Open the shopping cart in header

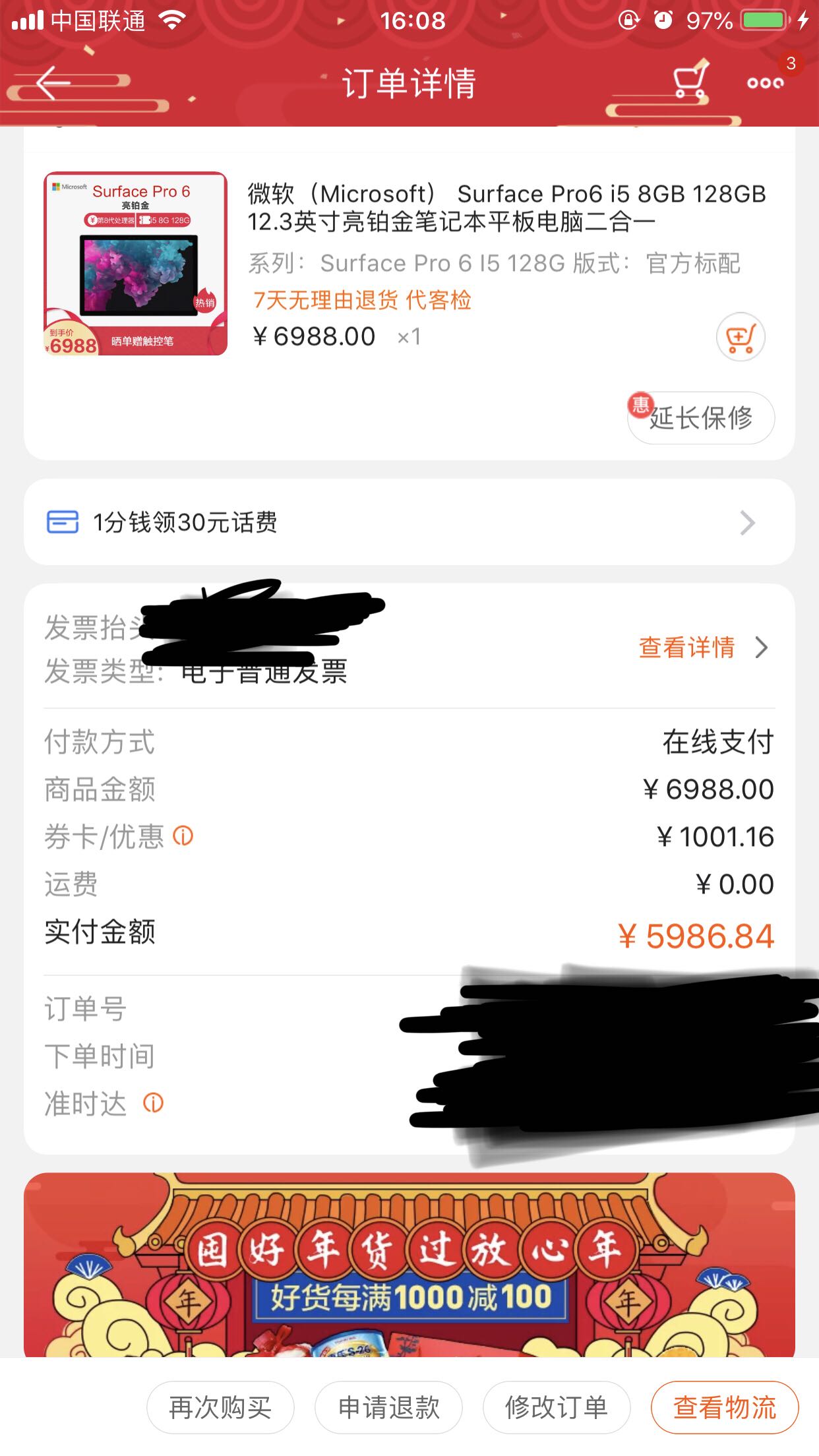pos(690,82)
